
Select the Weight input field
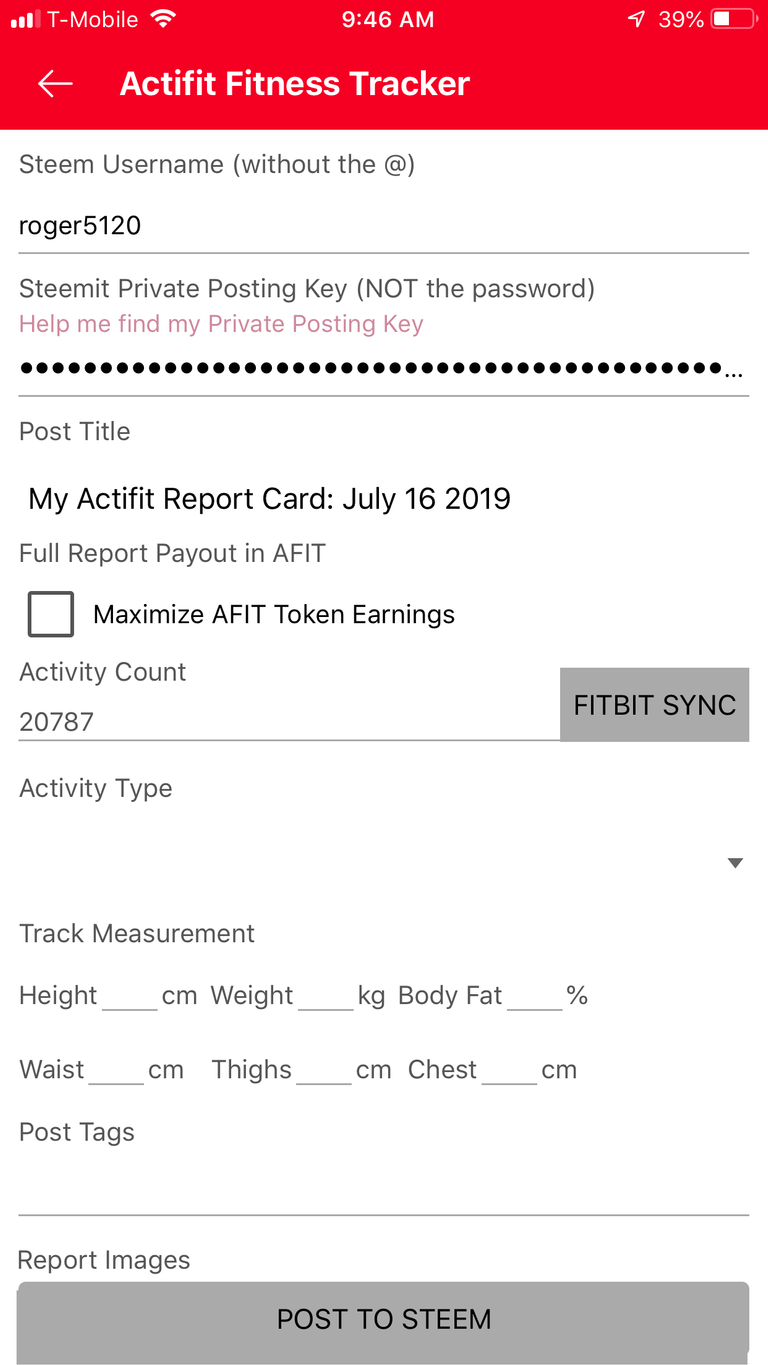[x=326, y=996]
